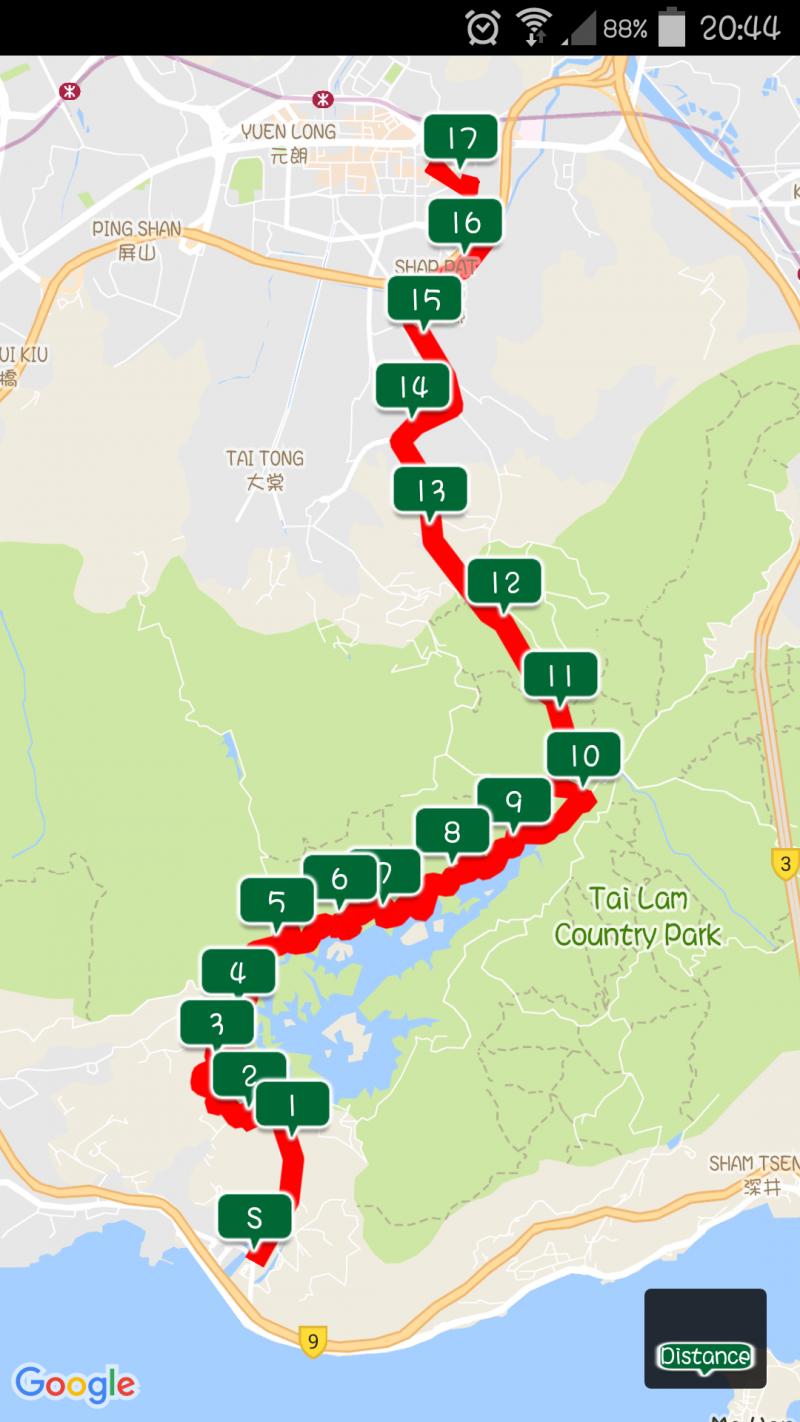
Task: Select distance marker 1
Action: (x=291, y=1104)
